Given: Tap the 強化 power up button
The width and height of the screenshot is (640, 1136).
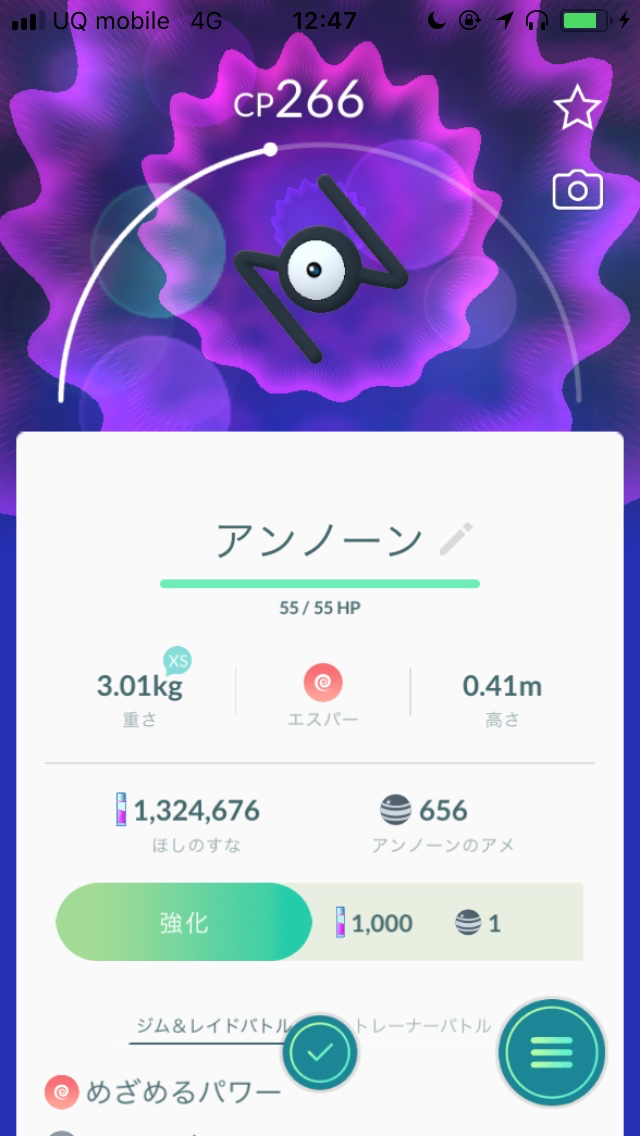Looking at the screenshot, I should (184, 922).
